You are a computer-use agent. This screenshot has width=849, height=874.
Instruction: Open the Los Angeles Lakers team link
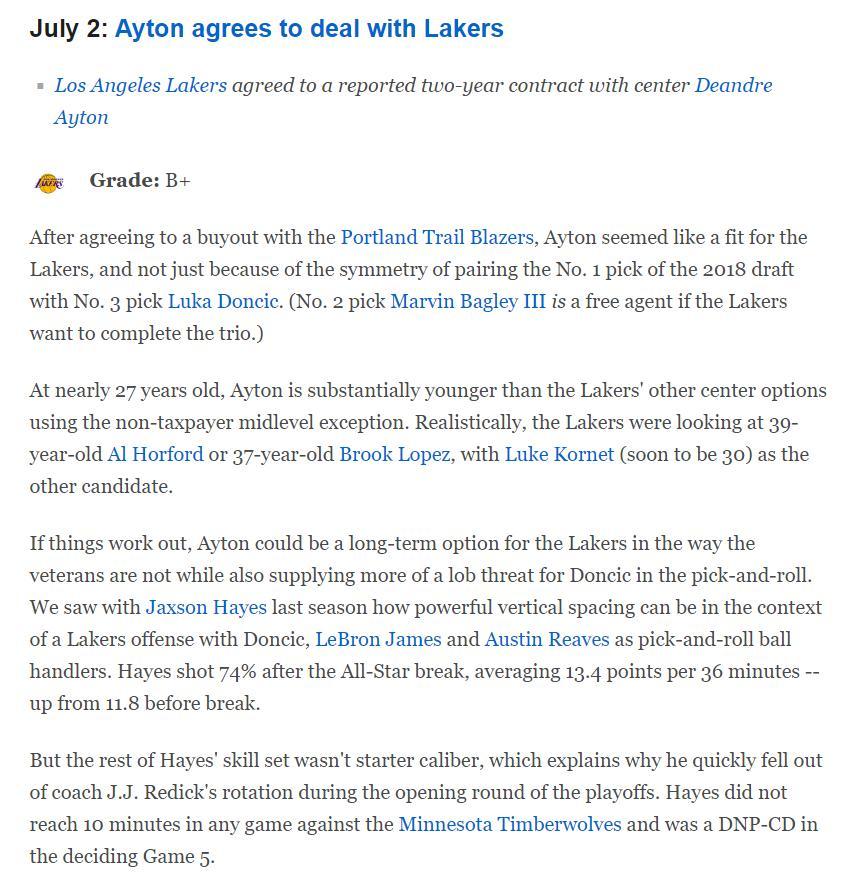[x=140, y=85]
